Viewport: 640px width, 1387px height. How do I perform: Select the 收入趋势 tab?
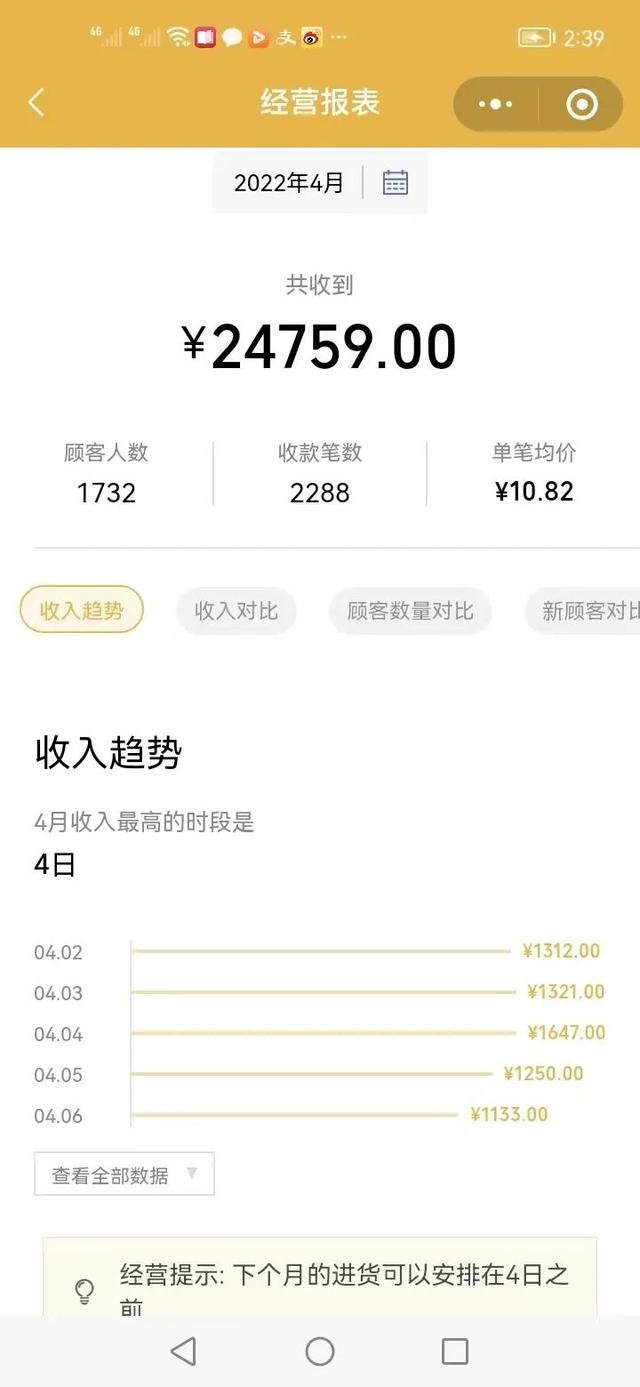coord(82,611)
